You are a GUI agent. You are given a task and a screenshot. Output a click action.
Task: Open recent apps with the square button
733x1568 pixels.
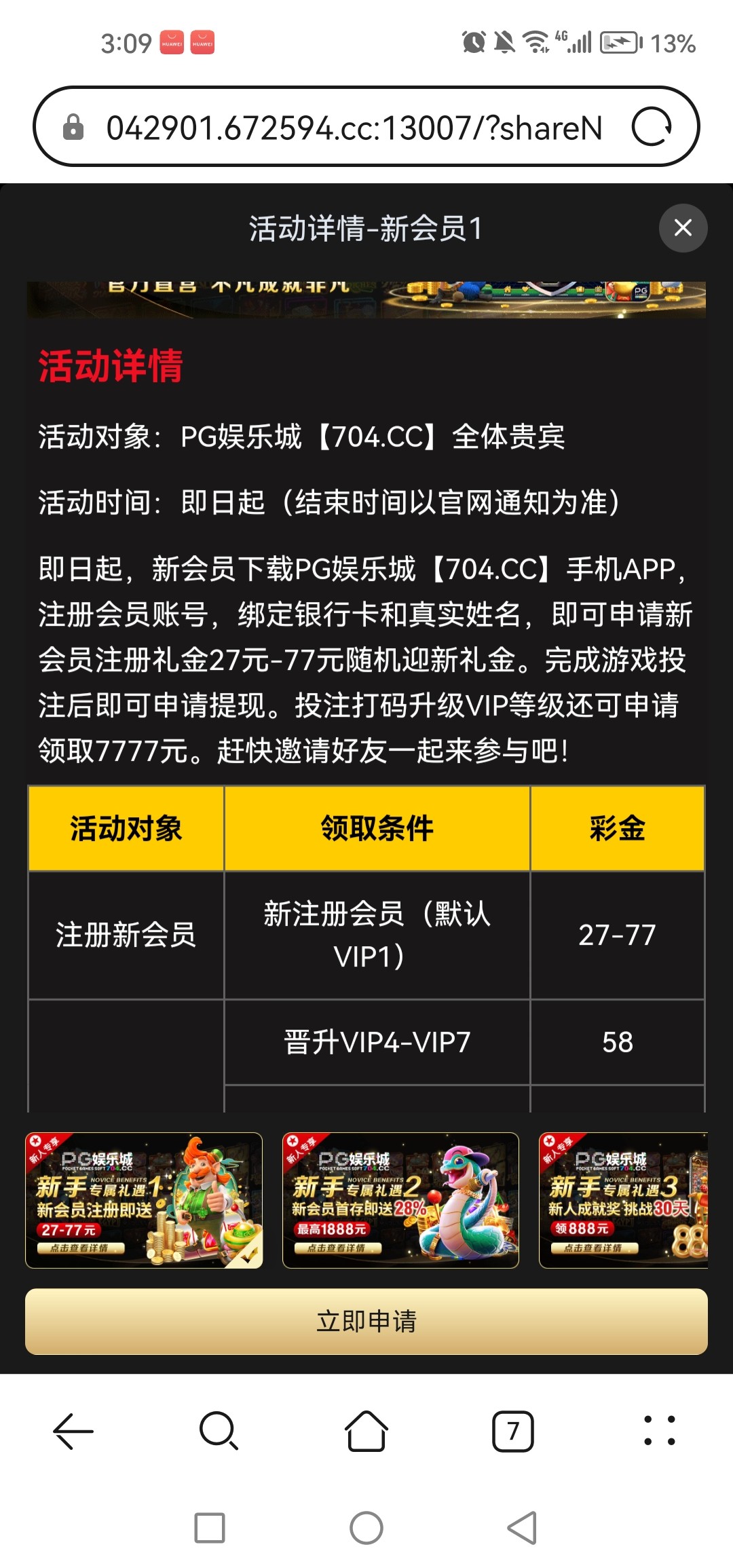[210, 1528]
